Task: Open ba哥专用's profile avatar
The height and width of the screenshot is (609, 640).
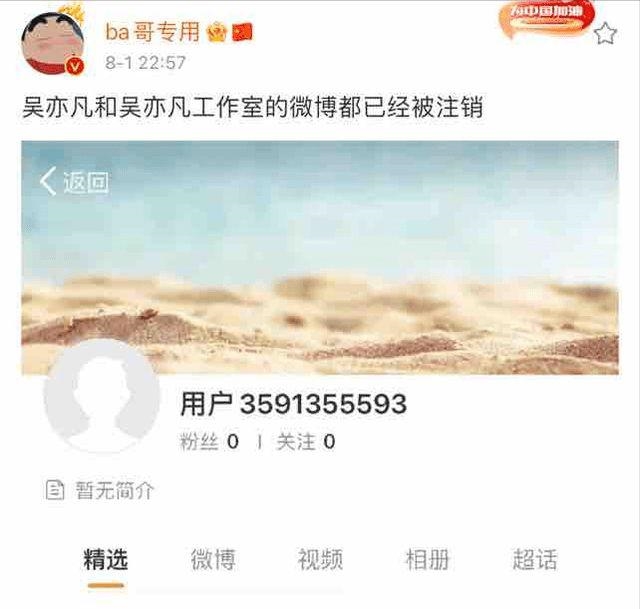Action: pos(53,42)
